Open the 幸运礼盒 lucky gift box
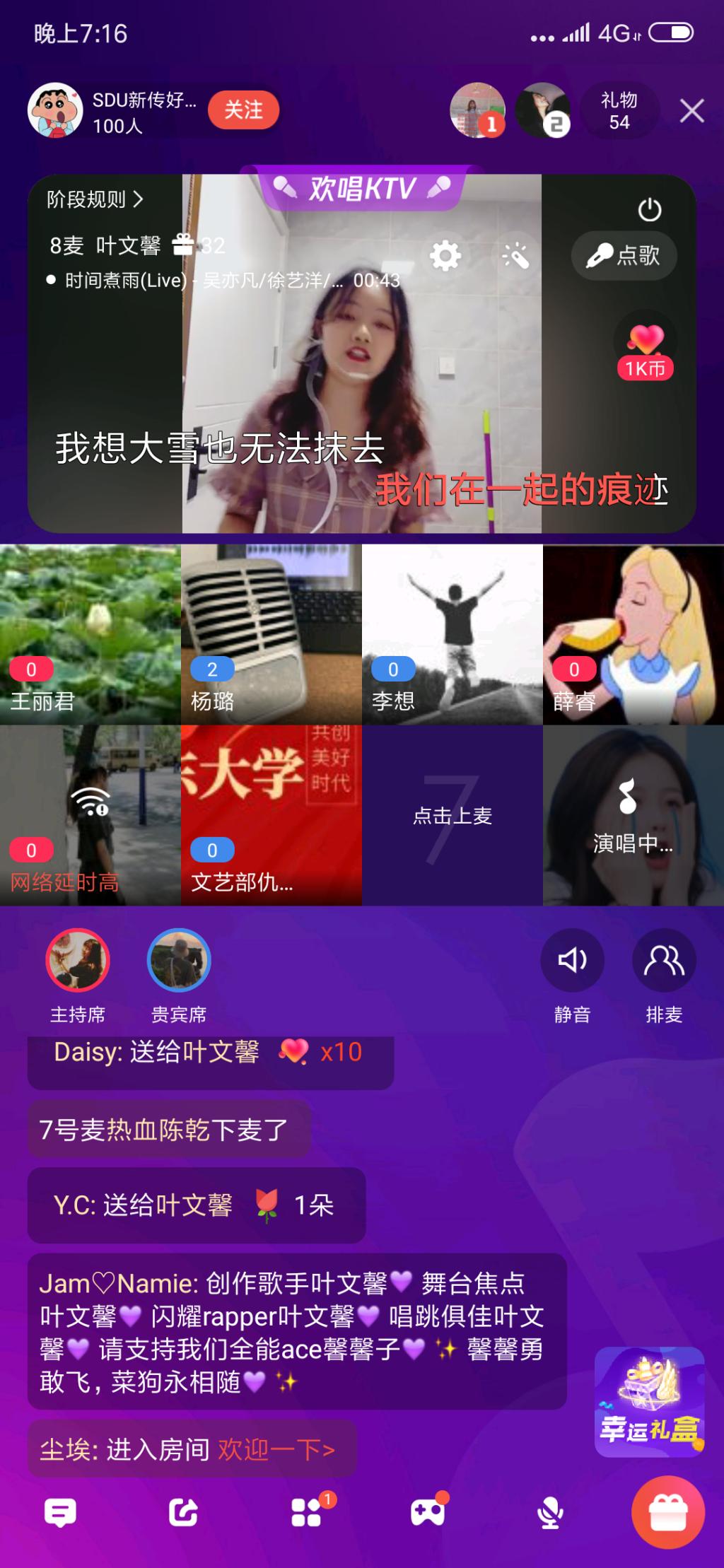Image resolution: width=724 pixels, height=1568 pixels. pos(649,1403)
